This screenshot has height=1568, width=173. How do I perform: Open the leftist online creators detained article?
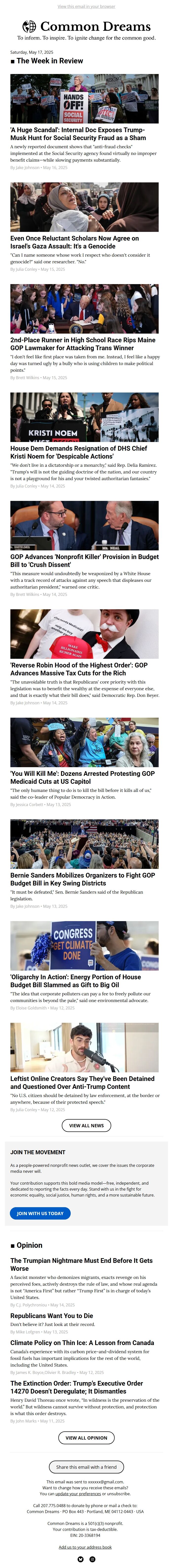82,1082
